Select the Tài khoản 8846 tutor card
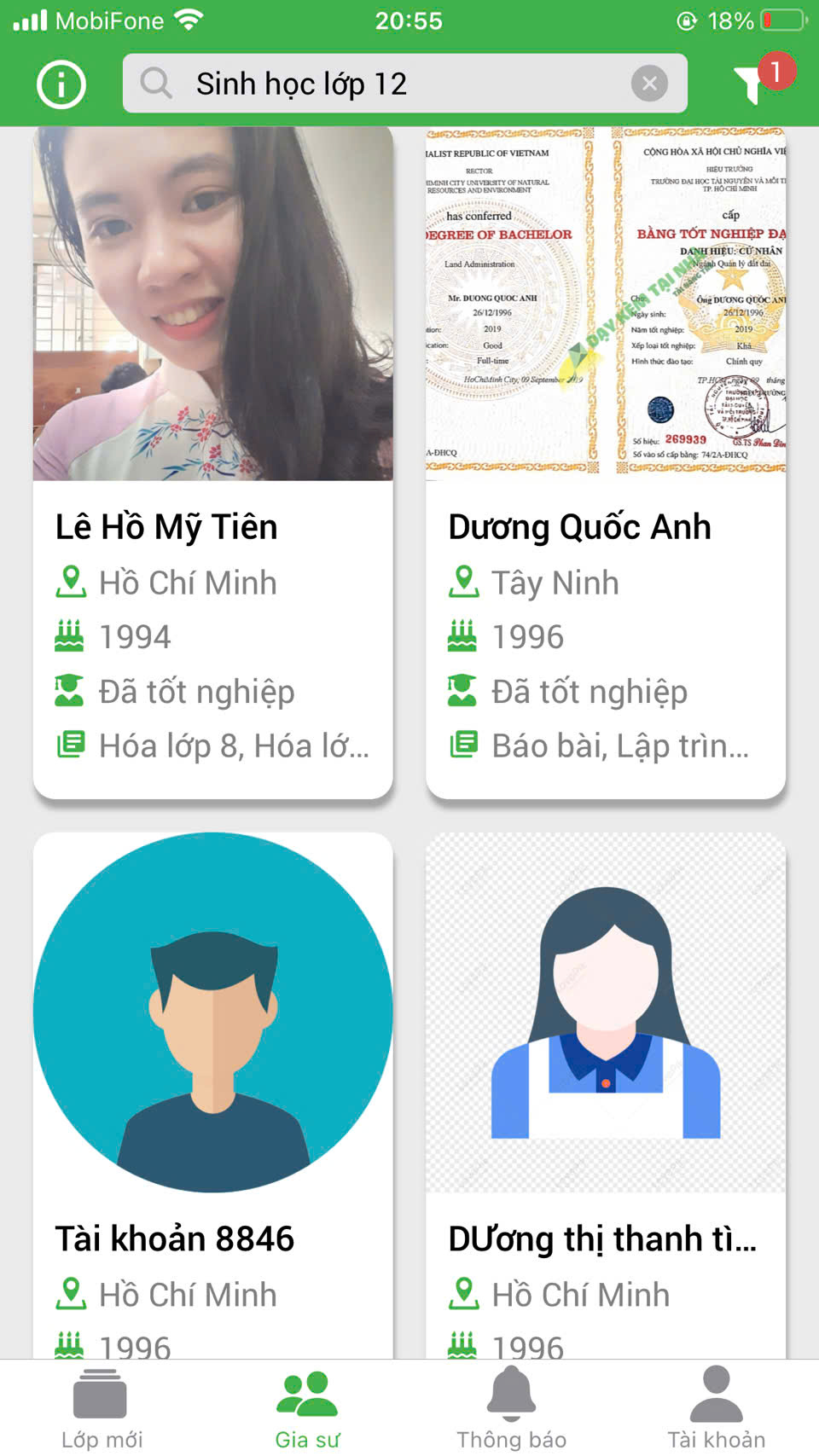This screenshot has height=1456, width=819. point(212,1092)
